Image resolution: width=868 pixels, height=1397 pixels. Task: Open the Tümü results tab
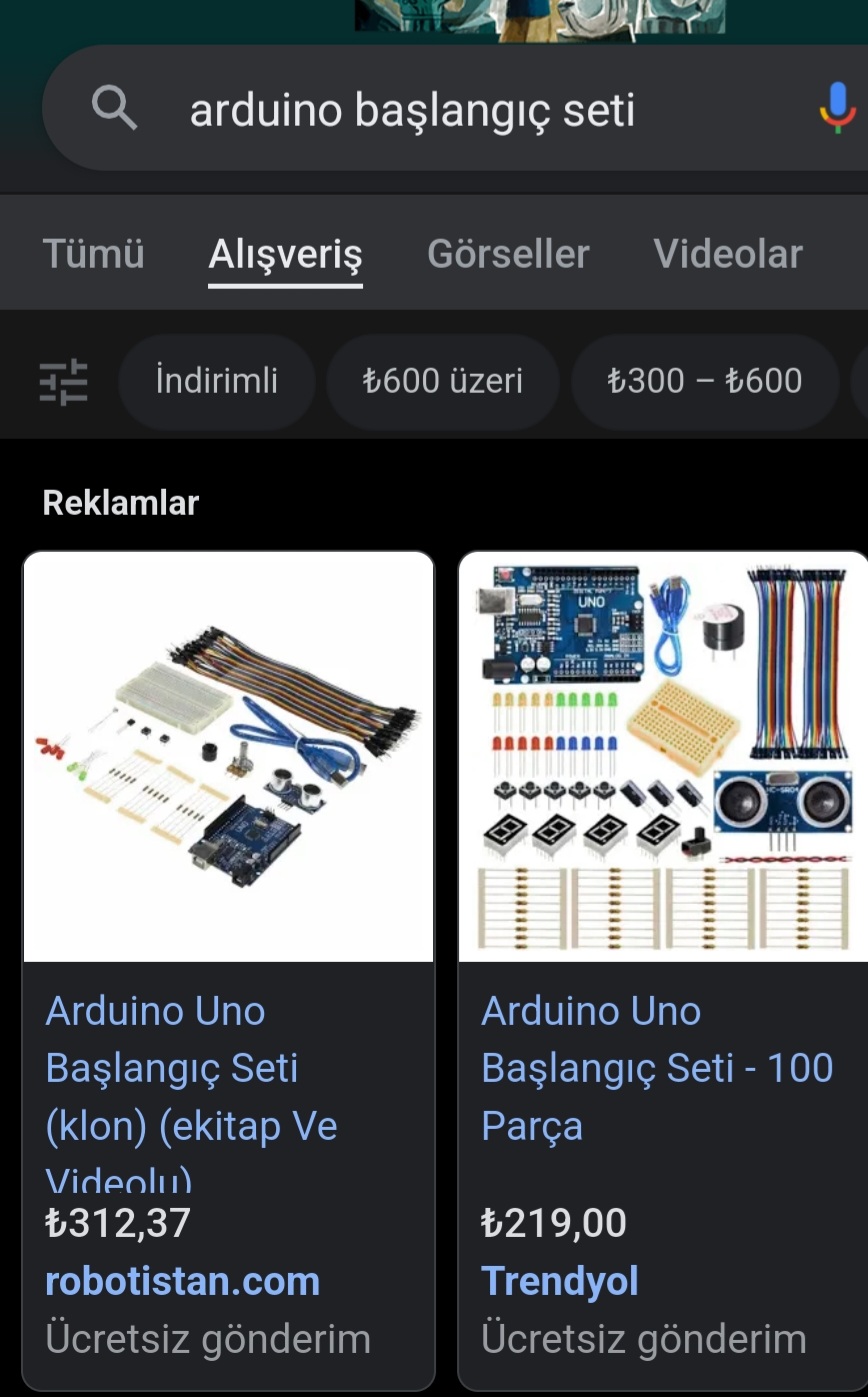point(92,253)
